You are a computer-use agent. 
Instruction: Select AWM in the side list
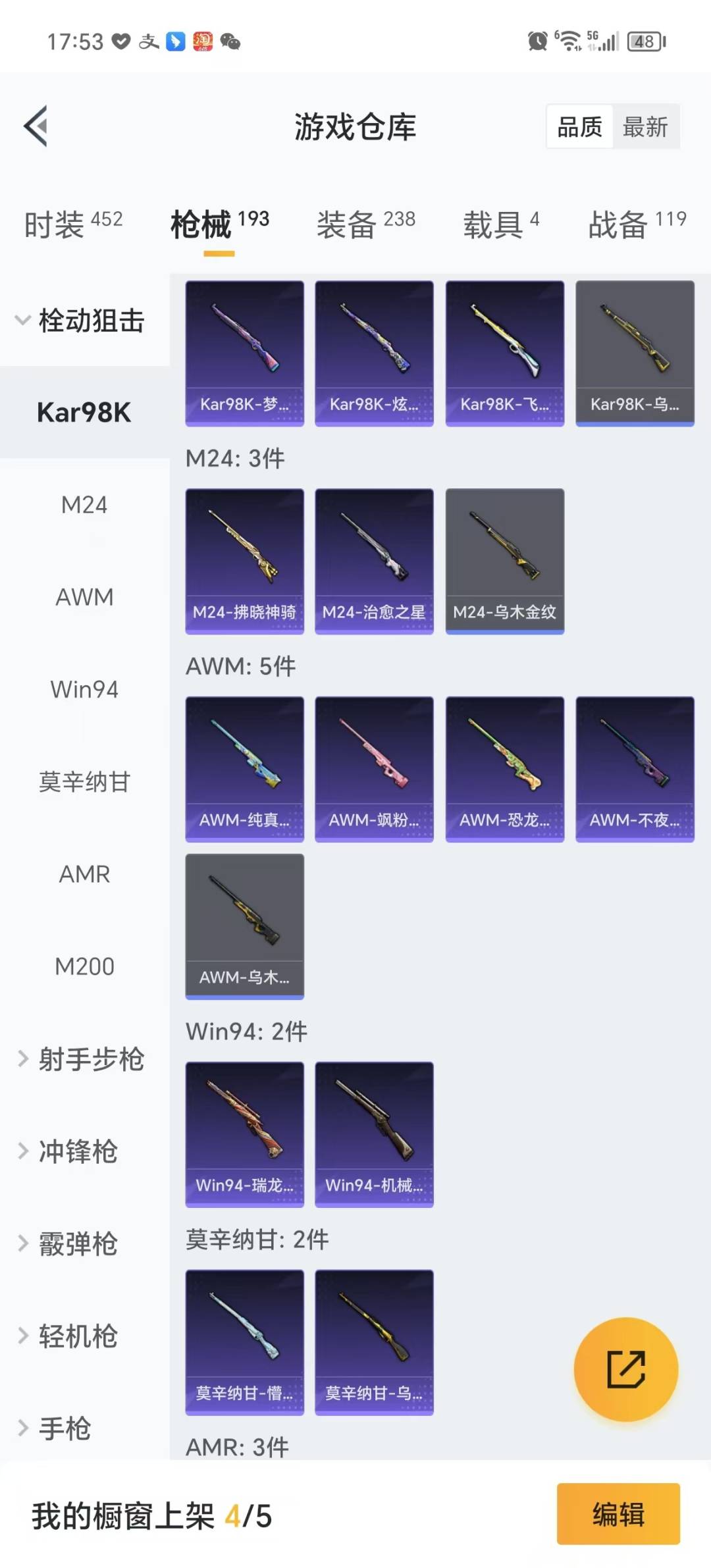coord(84,597)
